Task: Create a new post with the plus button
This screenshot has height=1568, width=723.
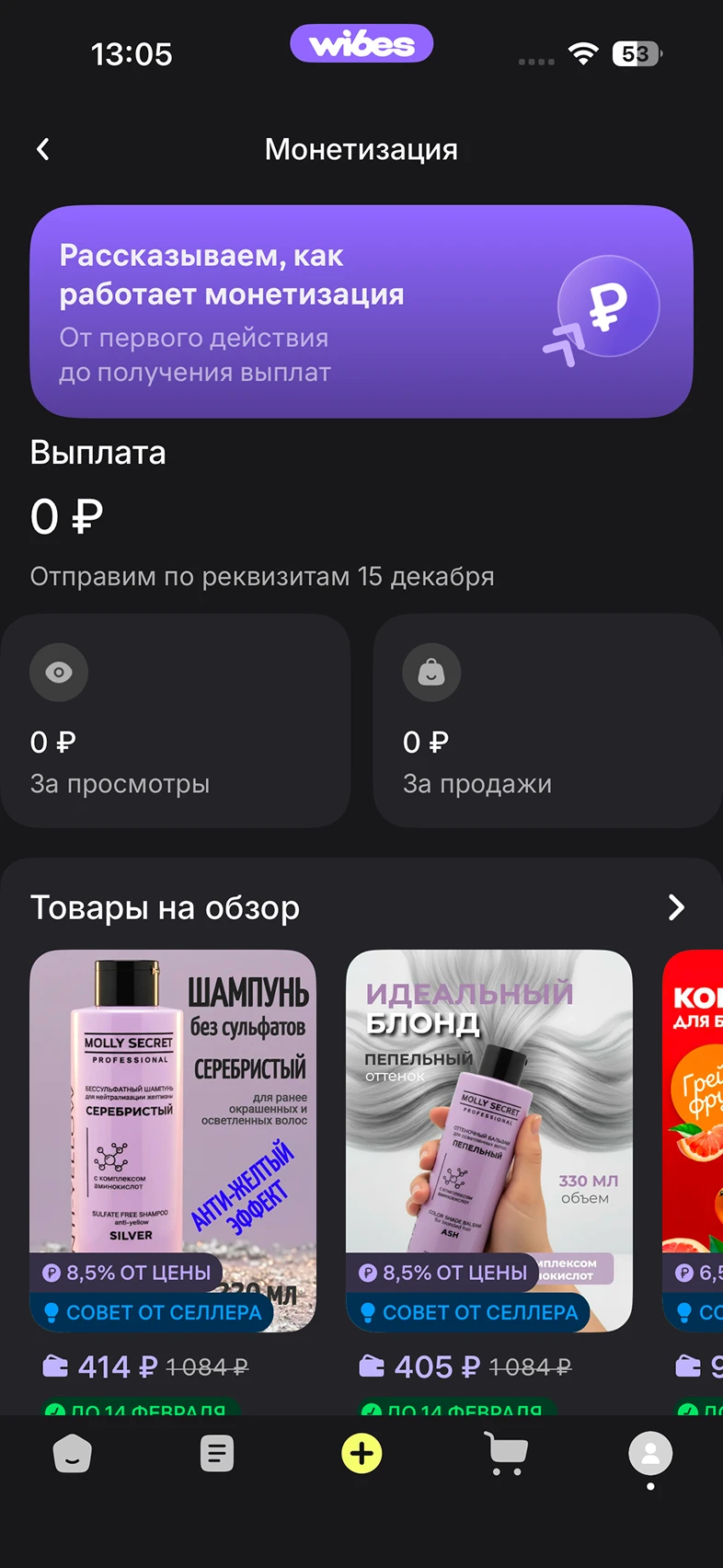Action: coord(361,1455)
